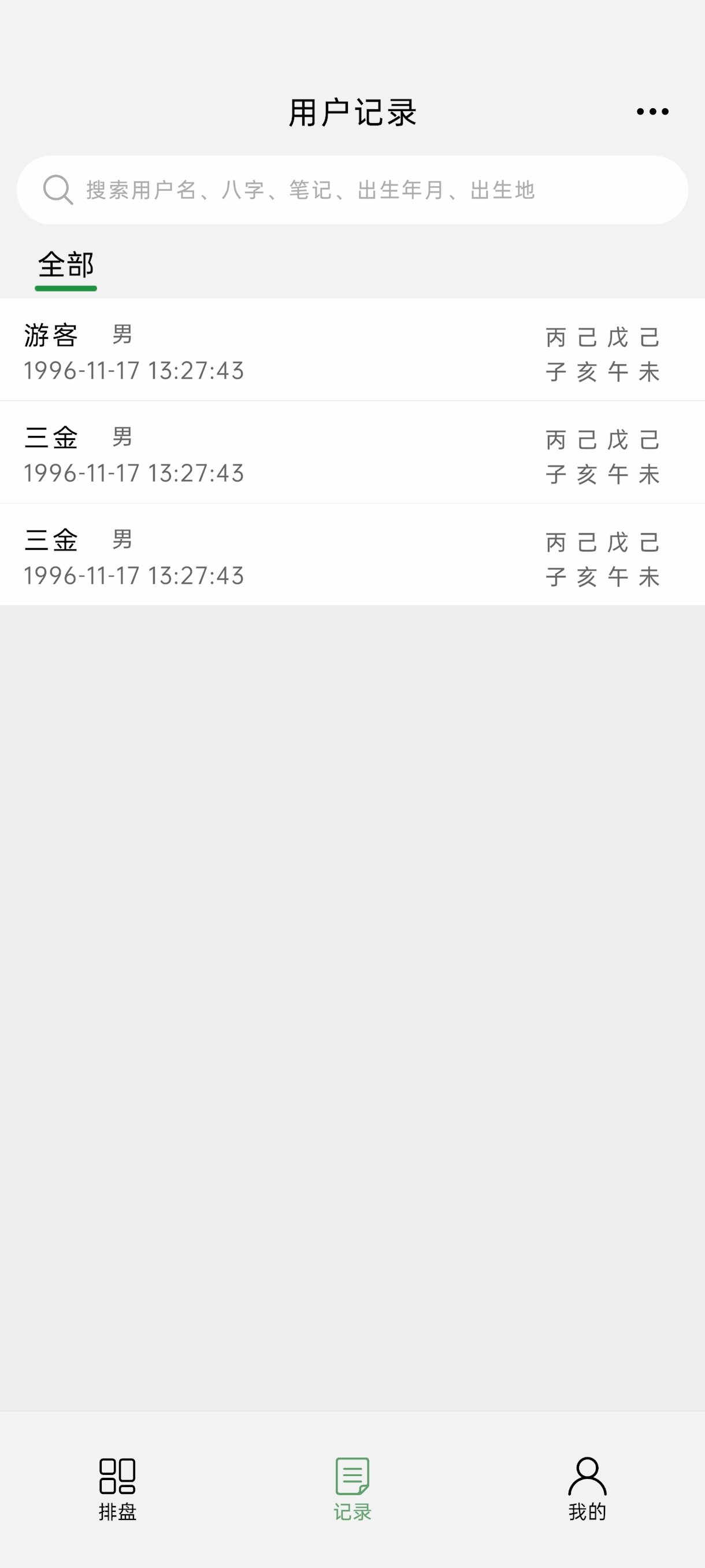Screen dimensions: 705x1568
Task: Open the three-dot more menu
Action: tap(652, 112)
